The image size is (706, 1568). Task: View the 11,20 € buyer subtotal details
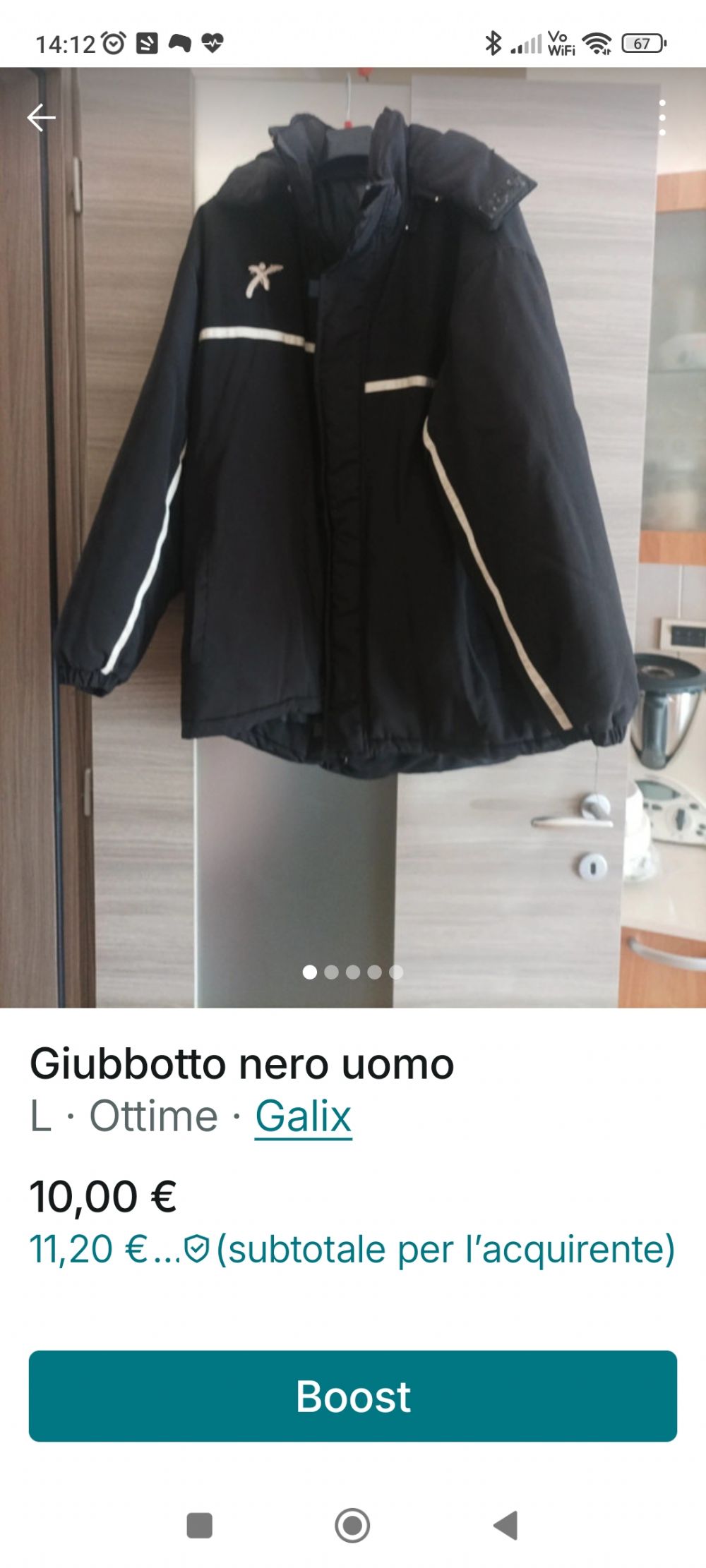pyautogui.click(x=352, y=1249)
